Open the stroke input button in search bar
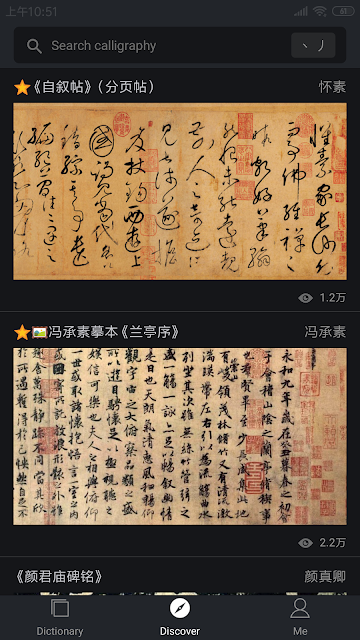This screenshot has width=360, height=640. 313,45
